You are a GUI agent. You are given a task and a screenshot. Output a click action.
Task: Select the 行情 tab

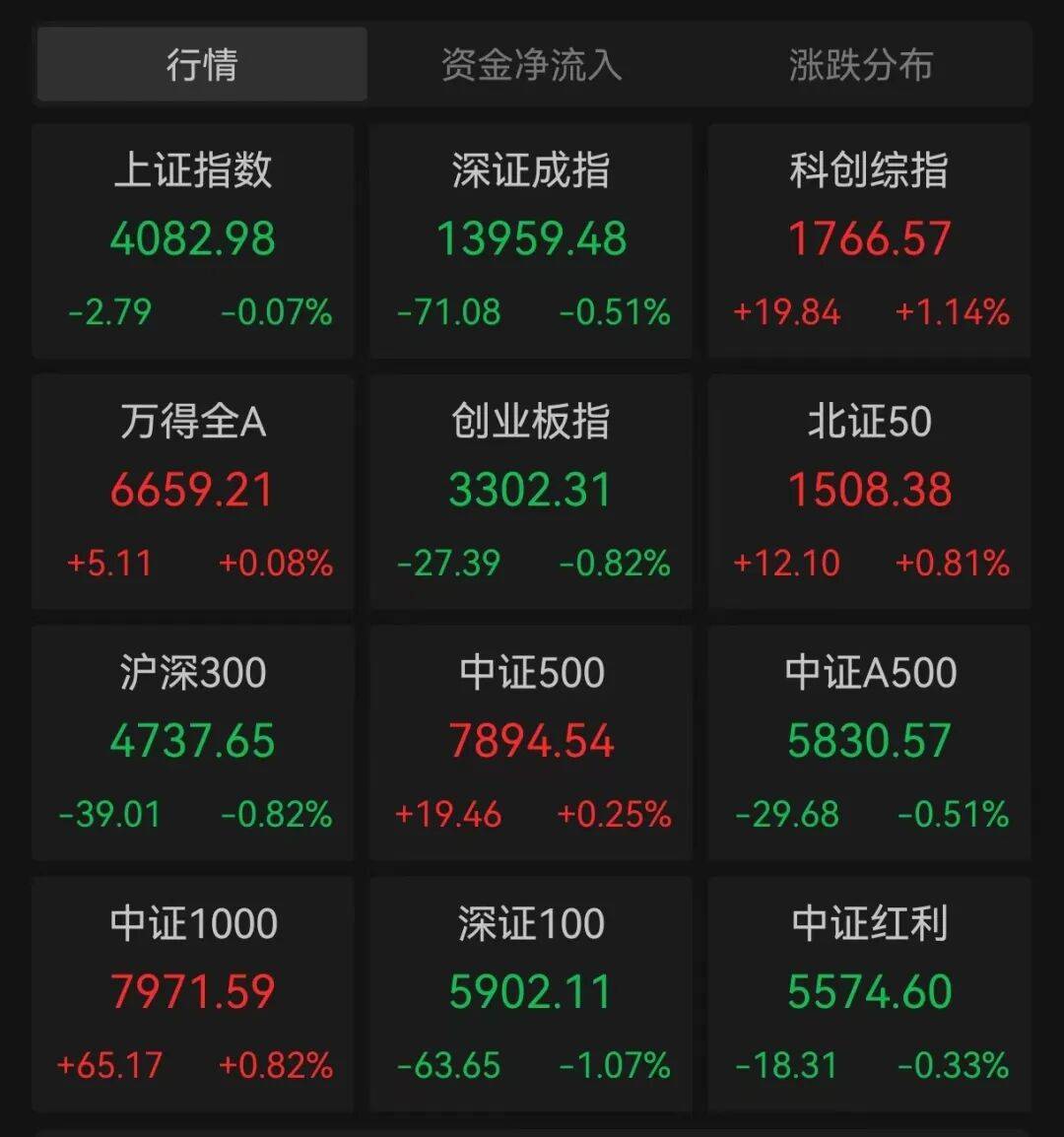click(x=202, y=65)
